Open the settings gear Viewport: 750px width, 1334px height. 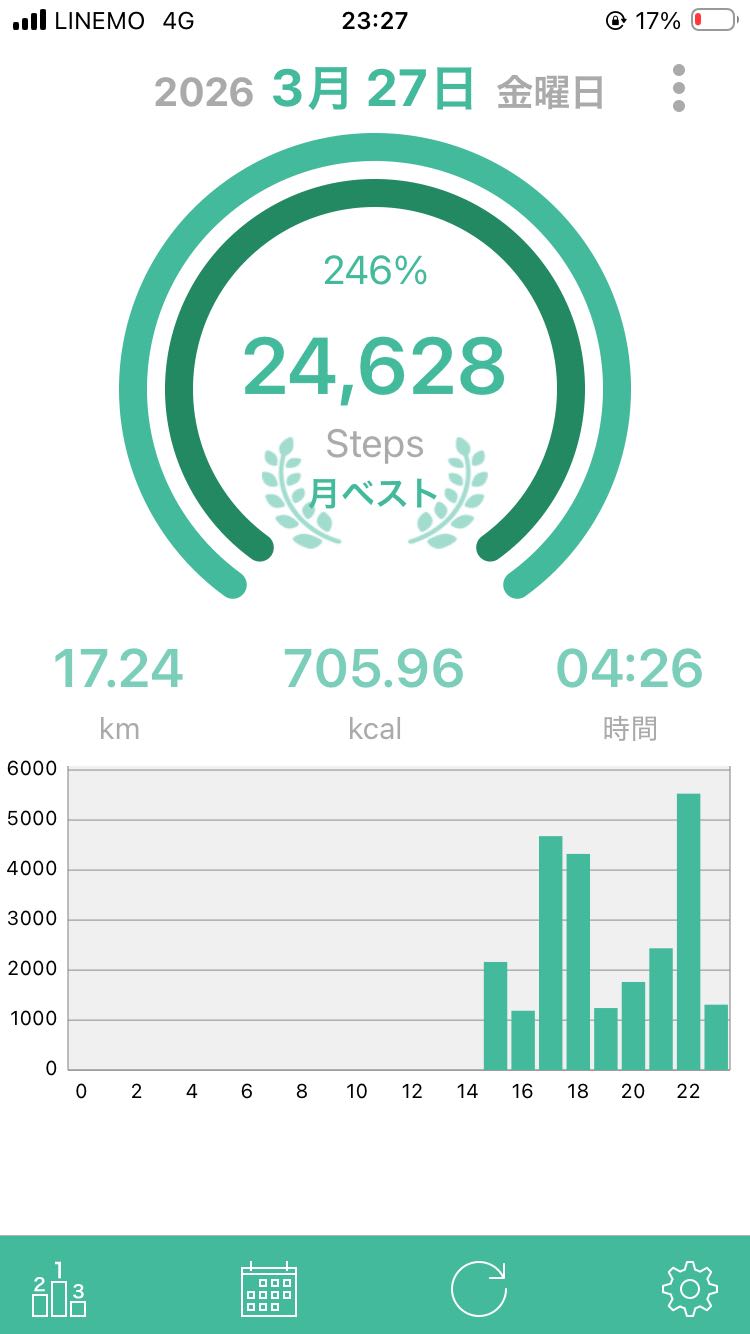click(690, 1289)
